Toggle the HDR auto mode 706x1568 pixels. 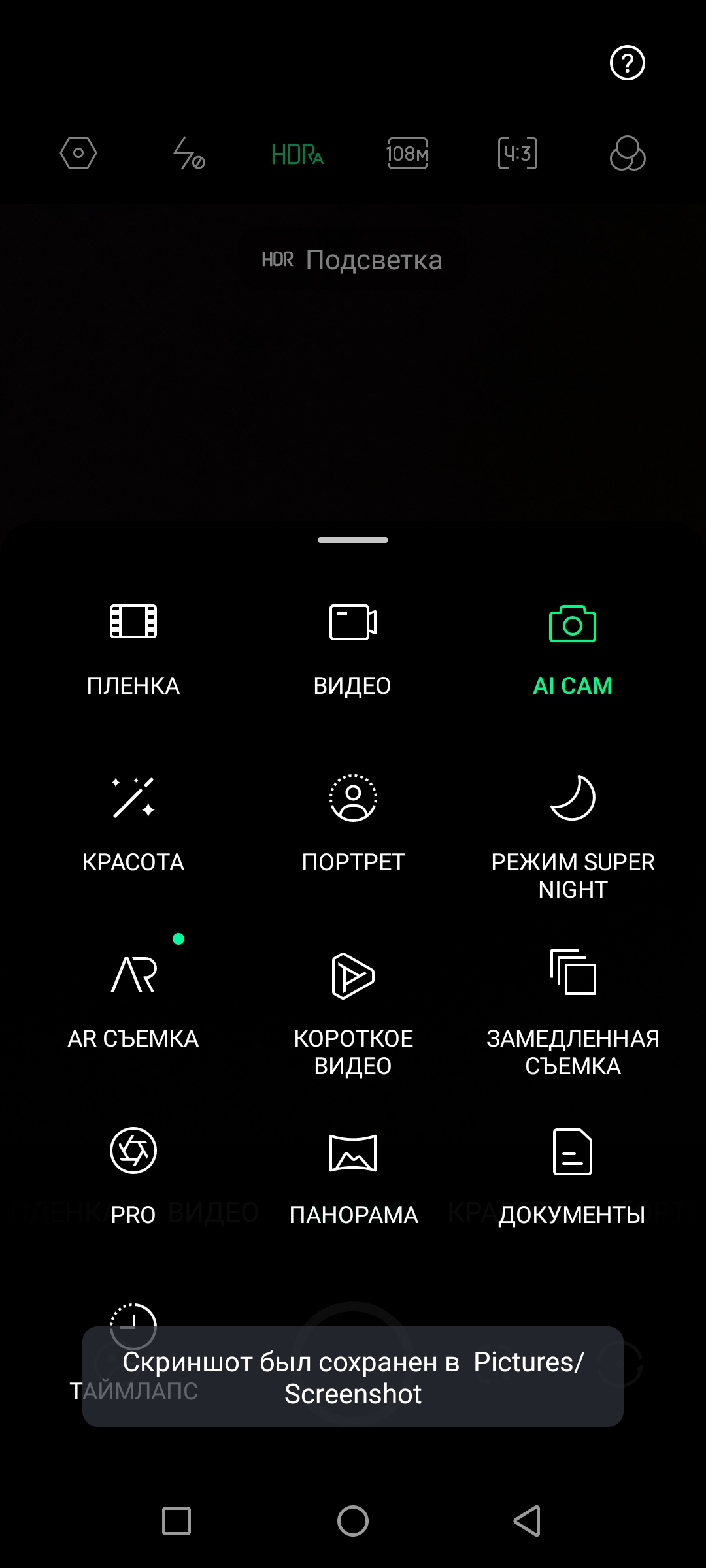click(297, 154)
